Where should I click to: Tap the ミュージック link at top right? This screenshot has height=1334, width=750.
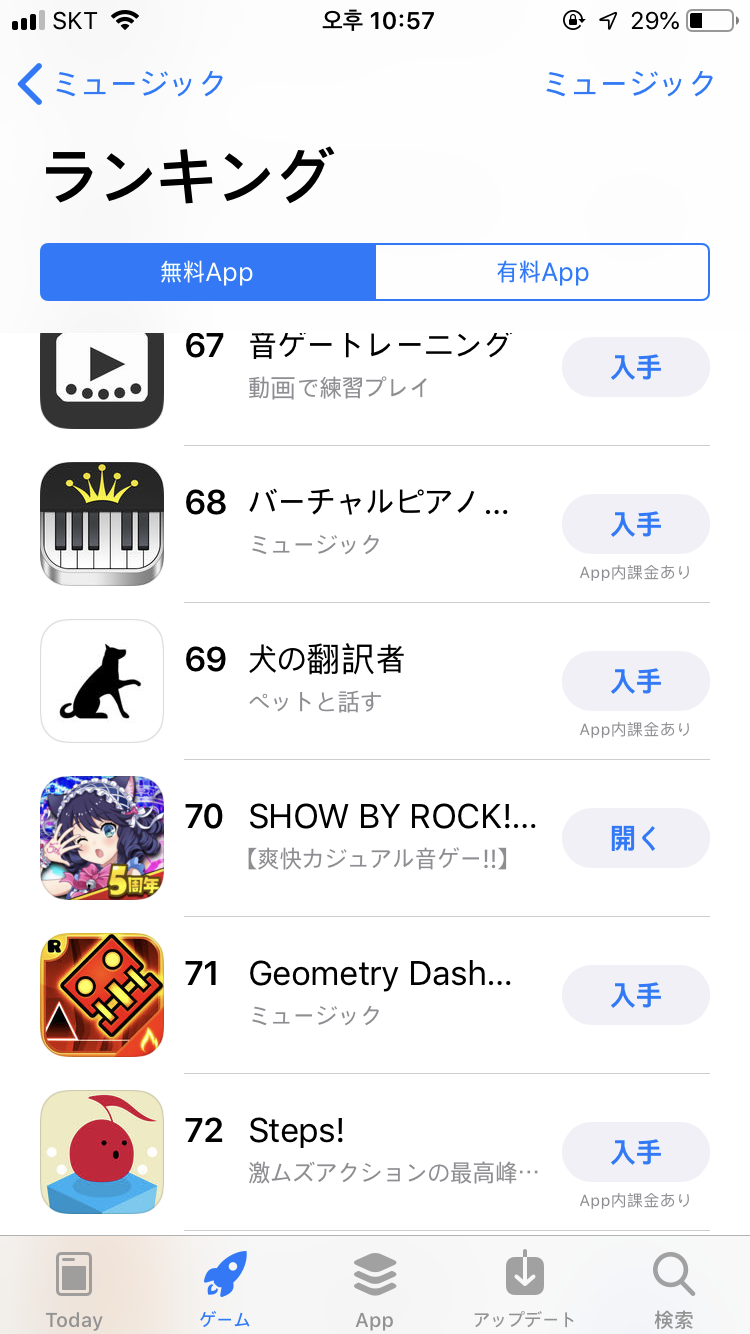[x=629, y=84]
